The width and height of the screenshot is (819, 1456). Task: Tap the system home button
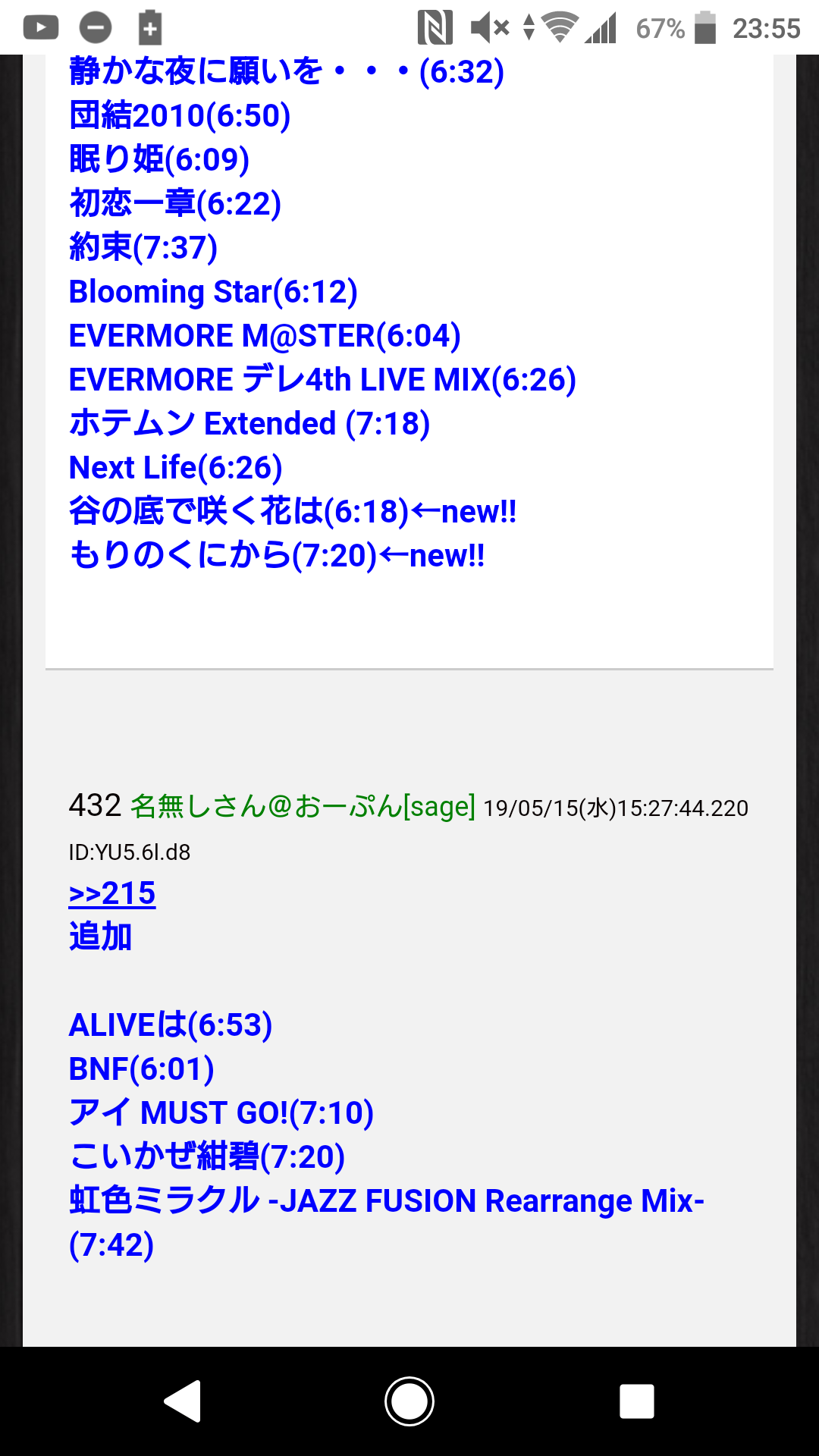tap(409, 1401)
